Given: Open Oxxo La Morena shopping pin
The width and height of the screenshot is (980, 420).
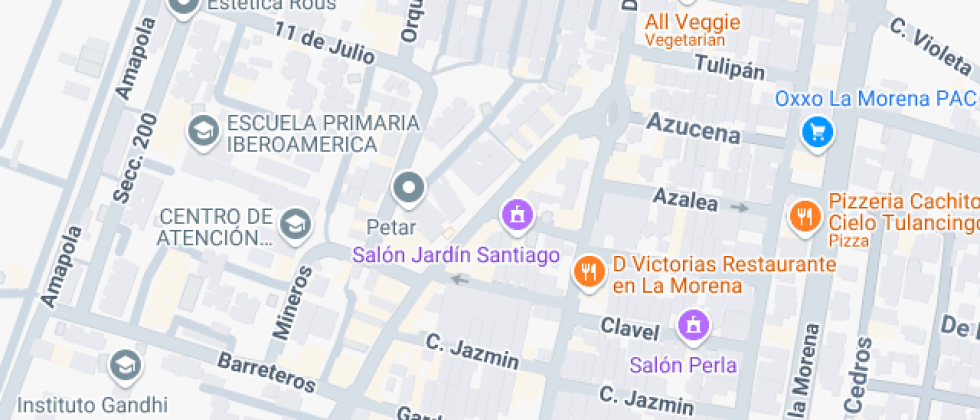Looking at the screenshot, I should click(x=817, y=133).
